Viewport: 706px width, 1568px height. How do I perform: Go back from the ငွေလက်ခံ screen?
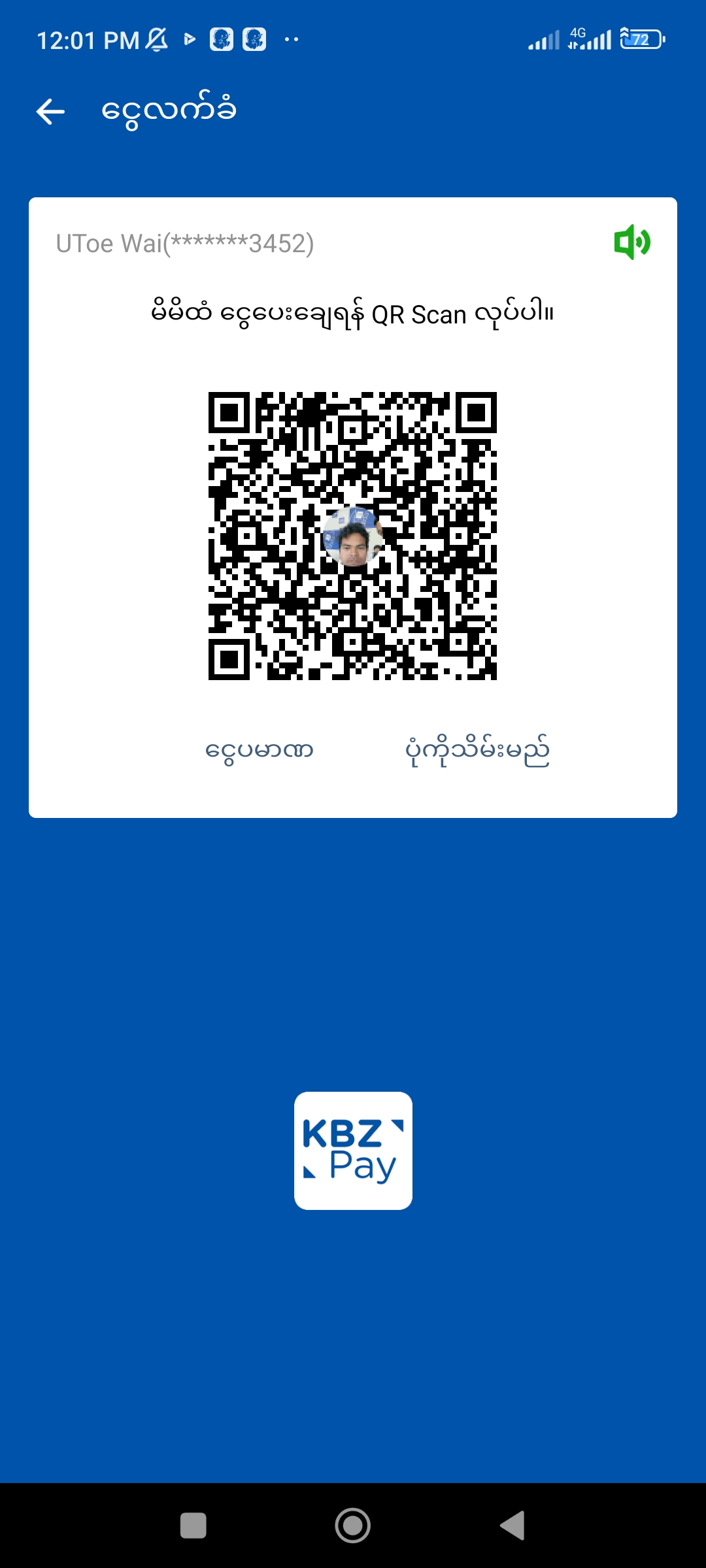pyautogui.click(x=50, y=111)
